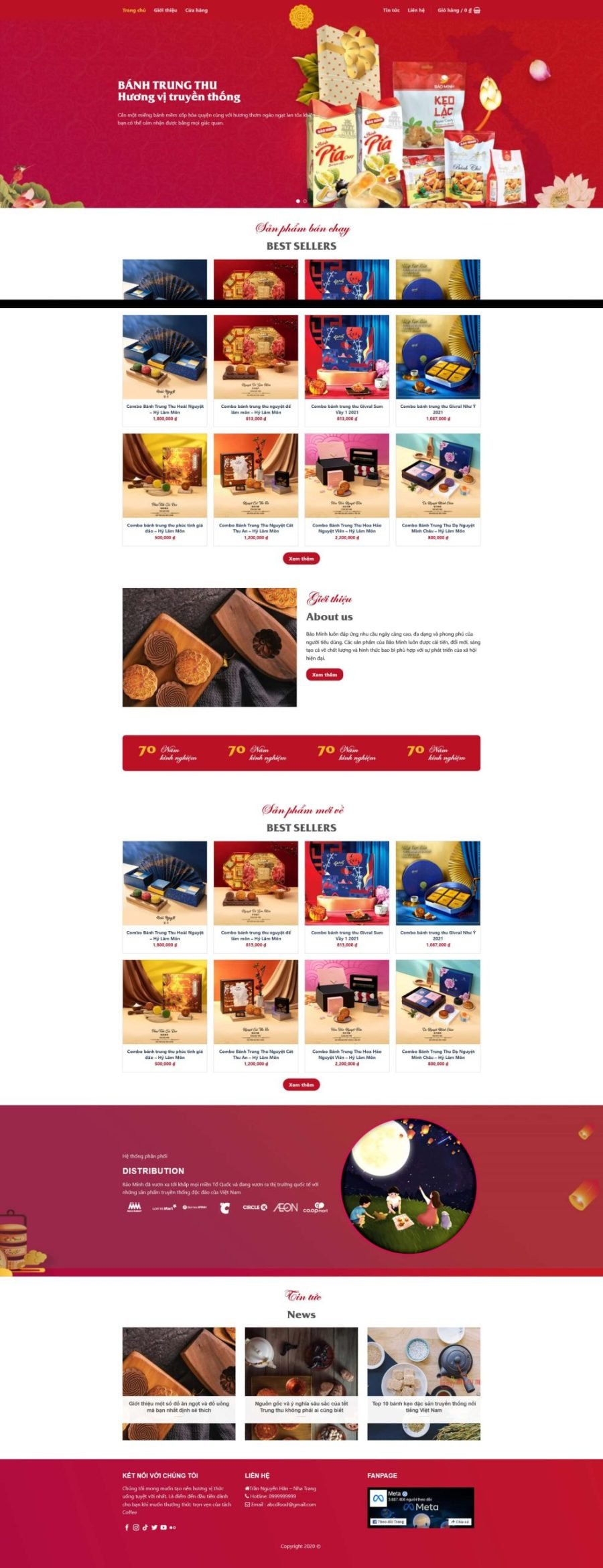Read article on đồ ăn ngọt và đồ uống
Viewport: 603px width, 1568px height.
(179, 1407)
